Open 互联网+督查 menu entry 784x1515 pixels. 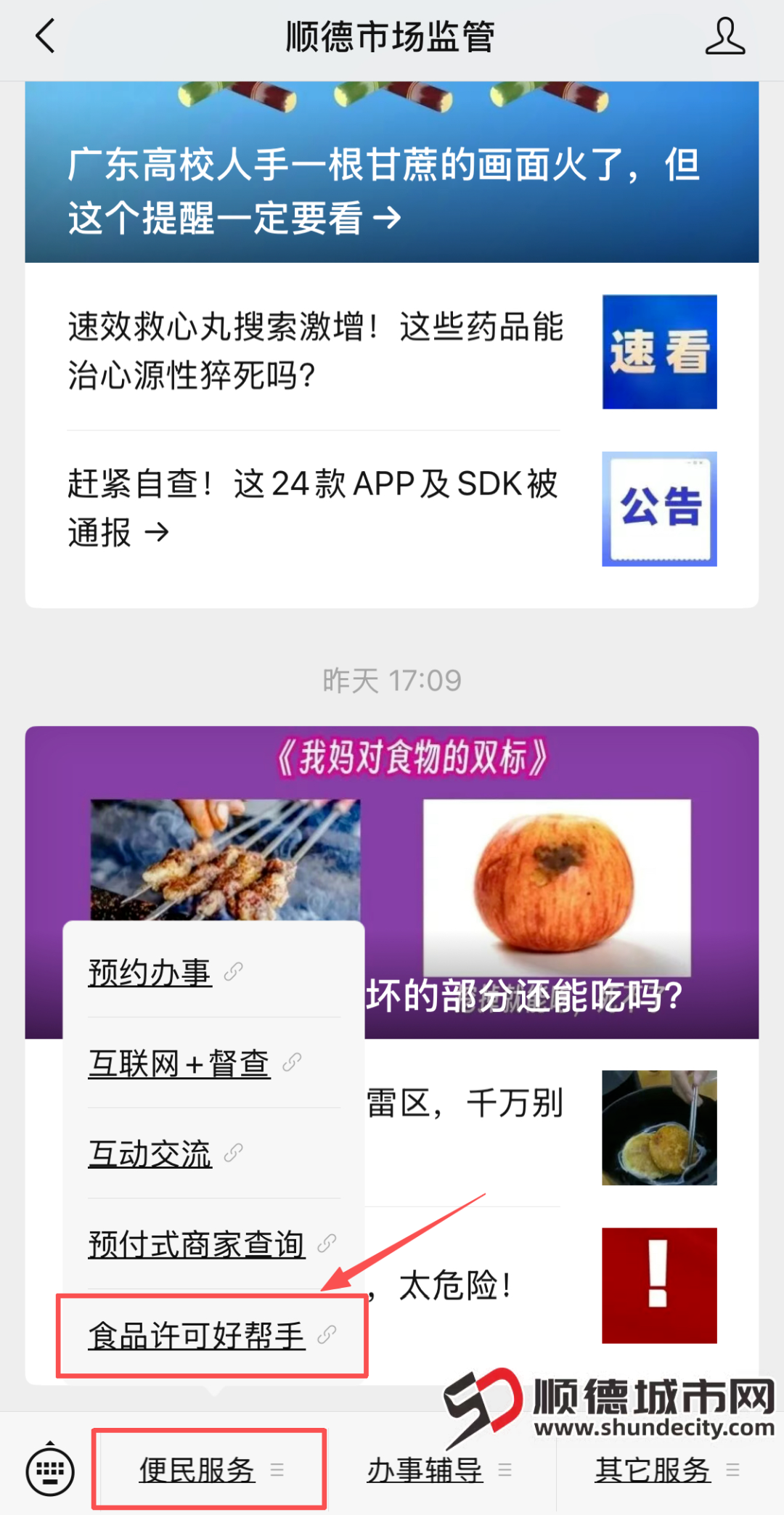tap(179, 1063)
